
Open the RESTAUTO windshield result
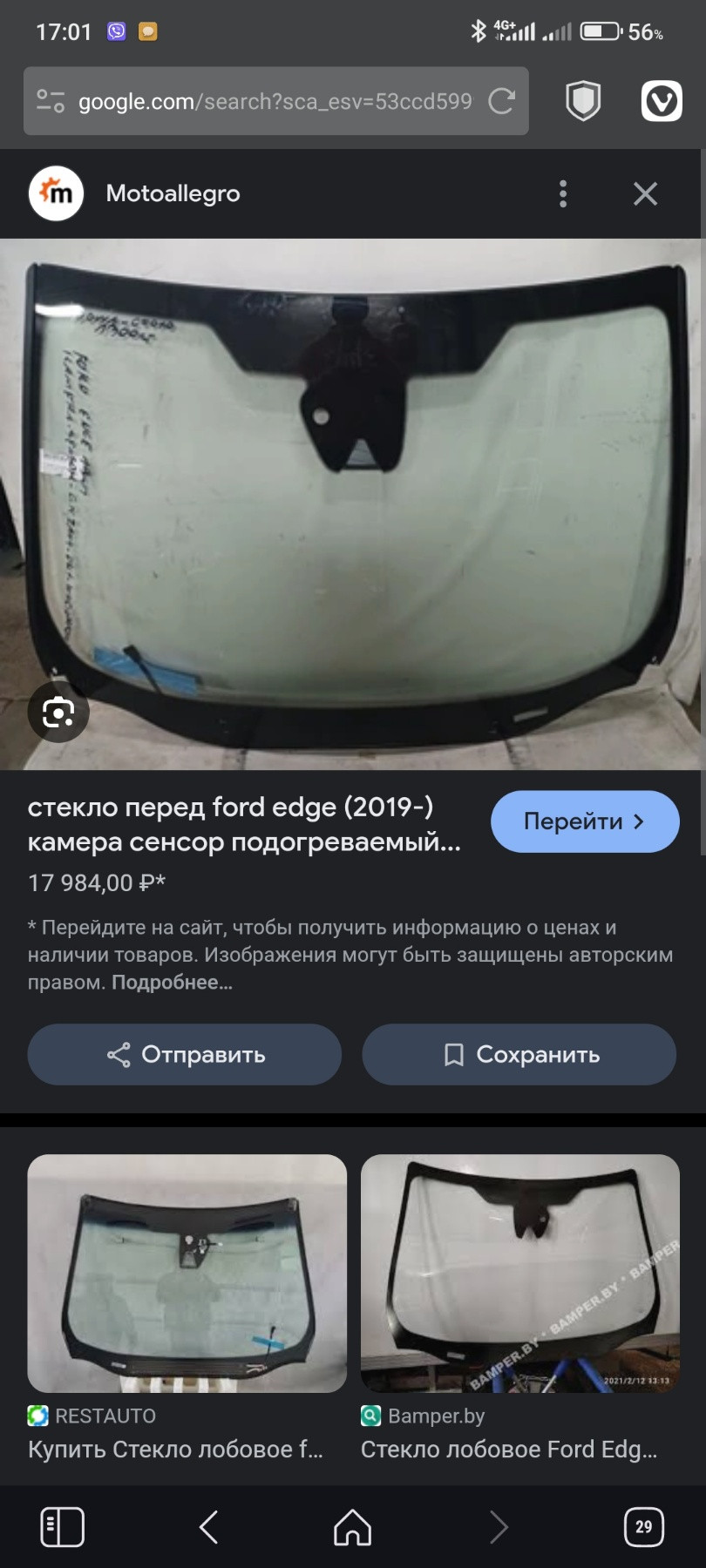[x=187, y=1274]
